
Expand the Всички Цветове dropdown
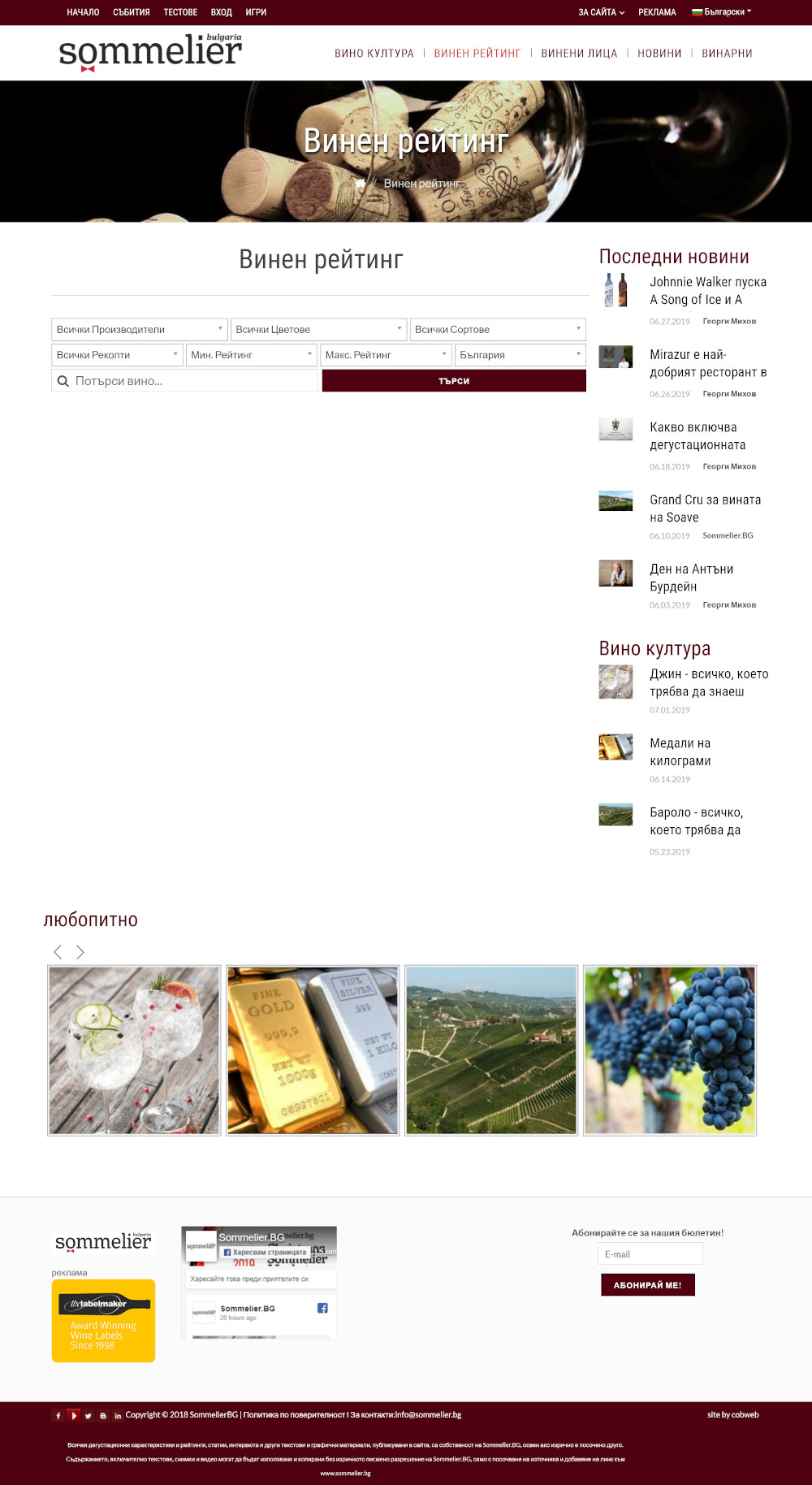318,330
